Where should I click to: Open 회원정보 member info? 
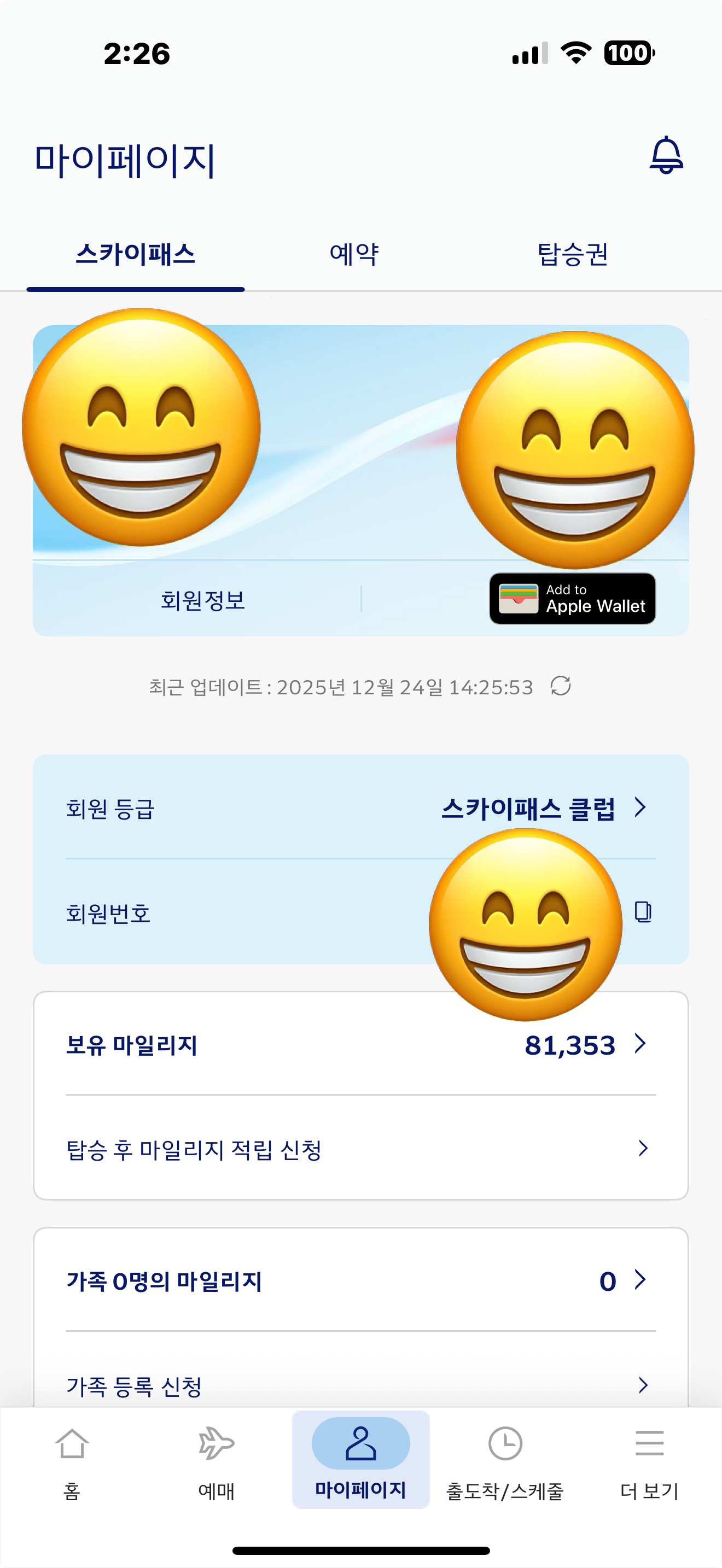(202, 600)
